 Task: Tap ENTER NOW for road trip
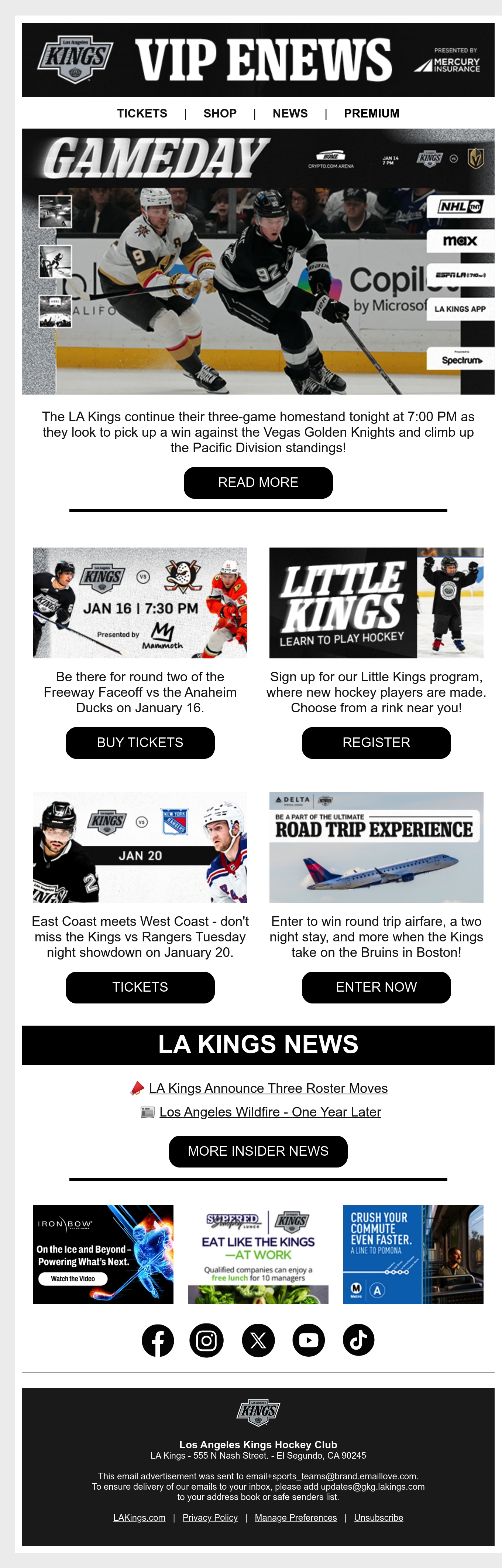click(376, 987)
